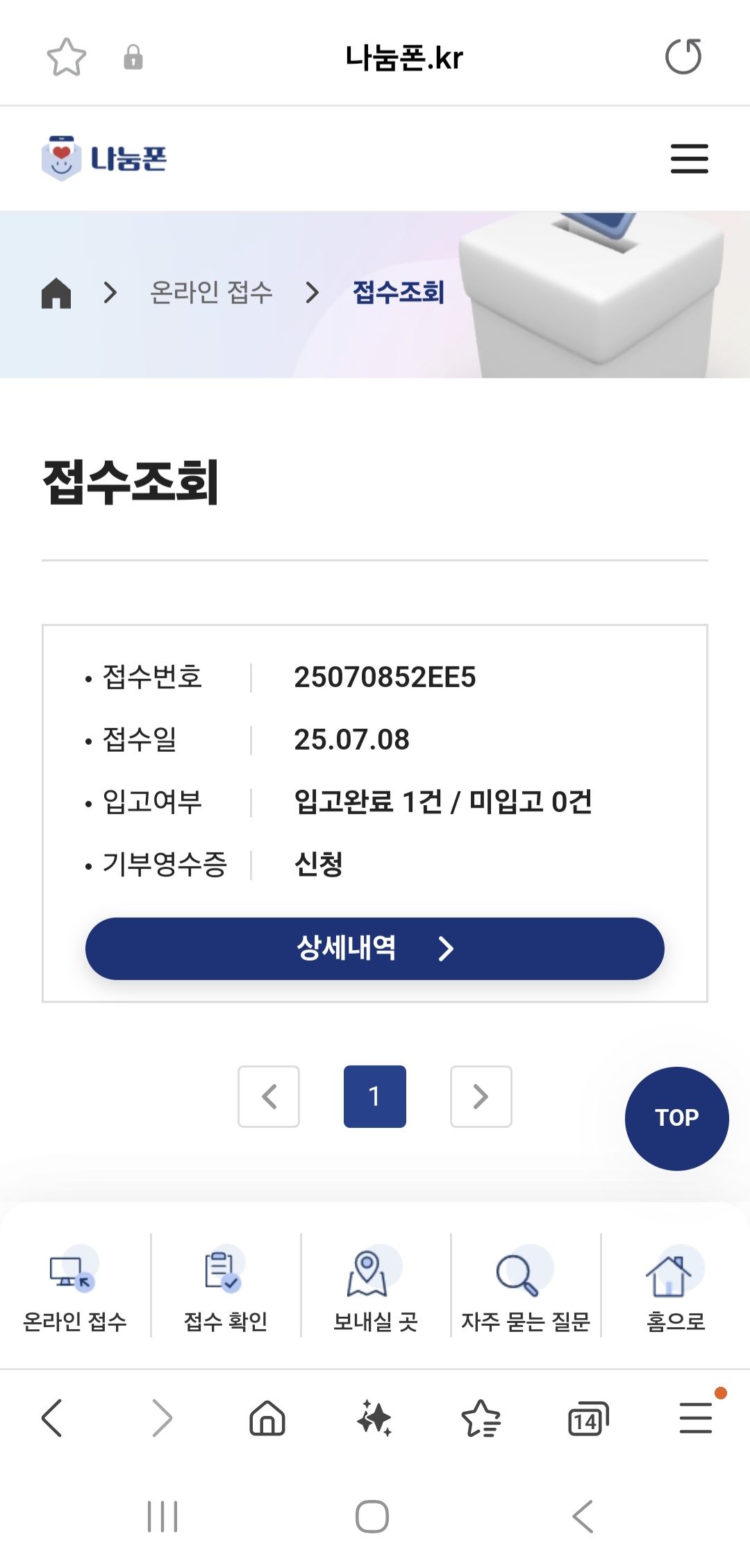Open the browser bookmarks list
Image resolution: width=750 pixels, height=1568 pixels.
(481, 1418)
